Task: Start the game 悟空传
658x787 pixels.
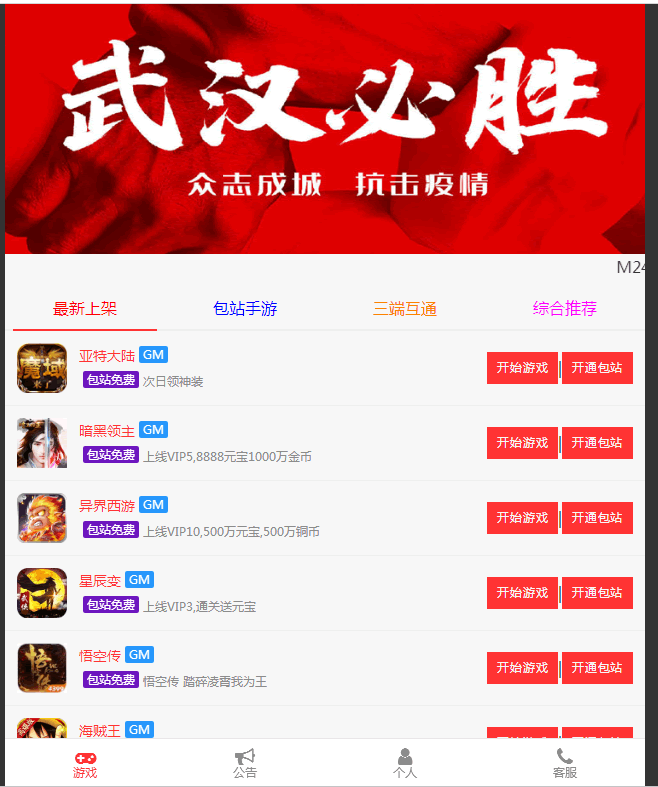Action: click(x=522, y=668)
